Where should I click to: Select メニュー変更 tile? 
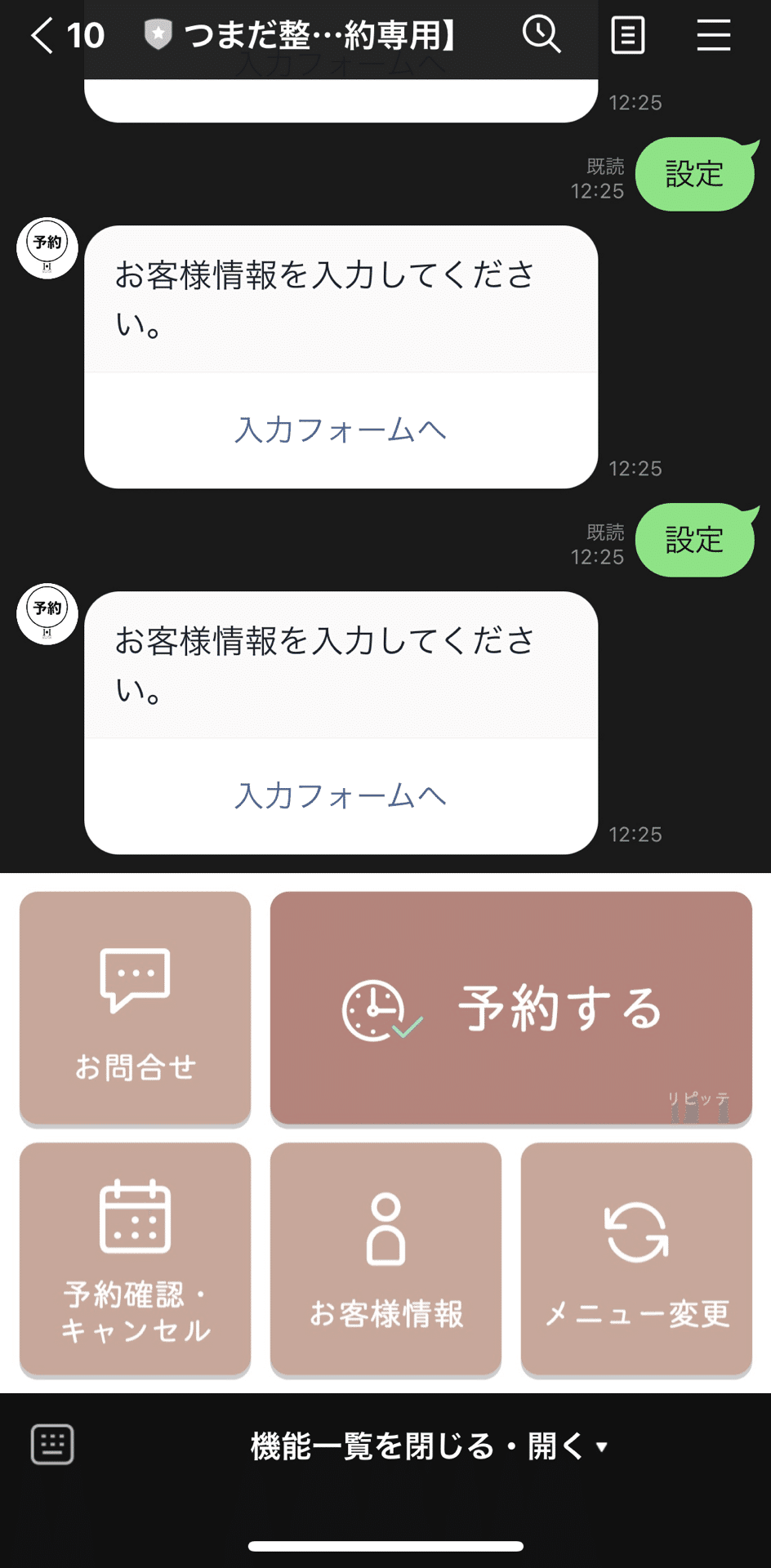(x=636, y=1259)
